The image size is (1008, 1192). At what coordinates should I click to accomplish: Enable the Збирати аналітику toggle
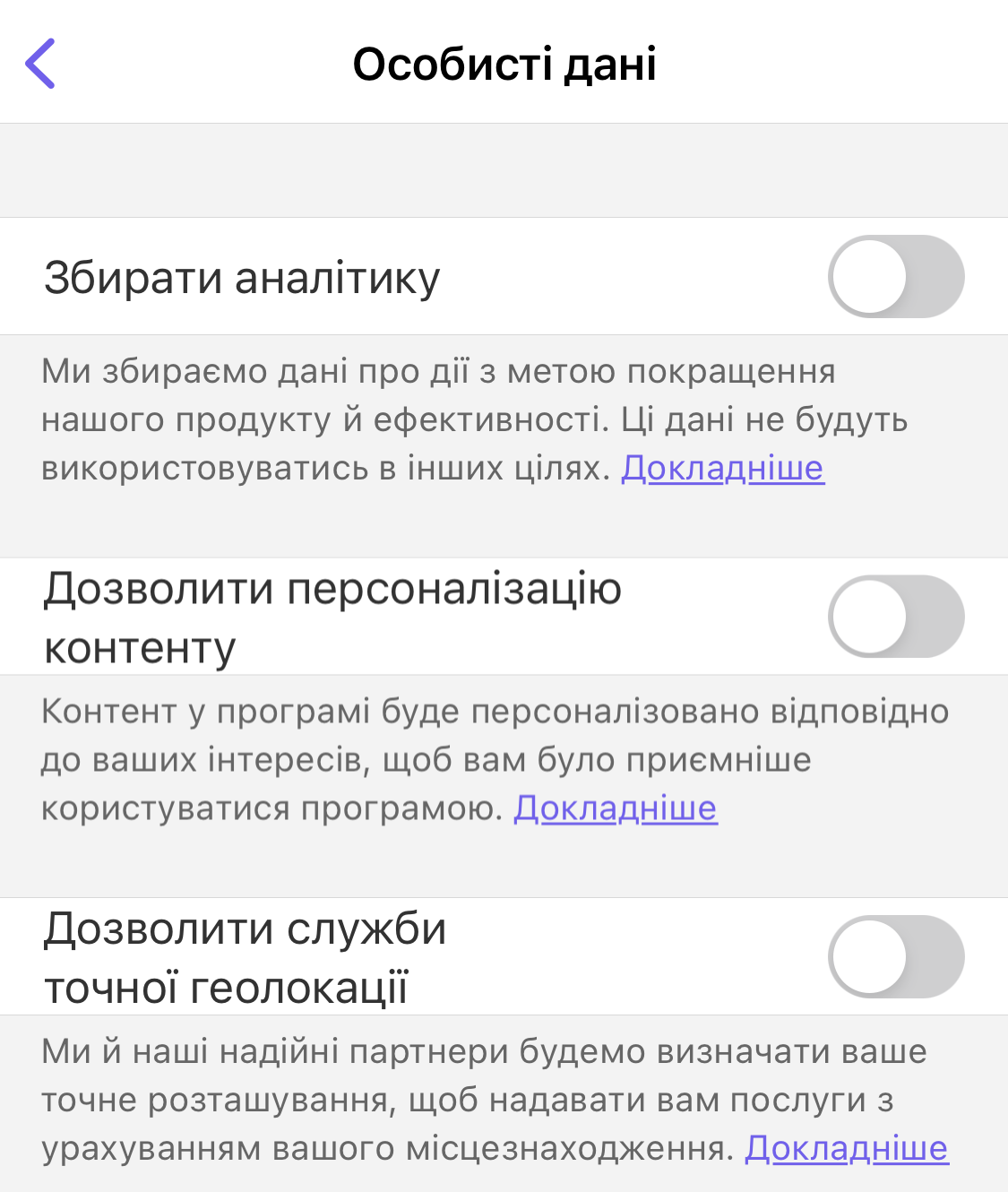point(896,276)
